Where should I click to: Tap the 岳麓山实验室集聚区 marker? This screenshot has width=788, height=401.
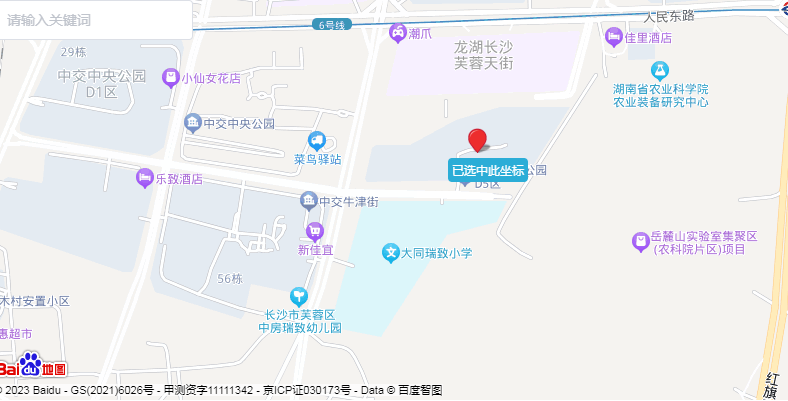click(x=641, y=242)
